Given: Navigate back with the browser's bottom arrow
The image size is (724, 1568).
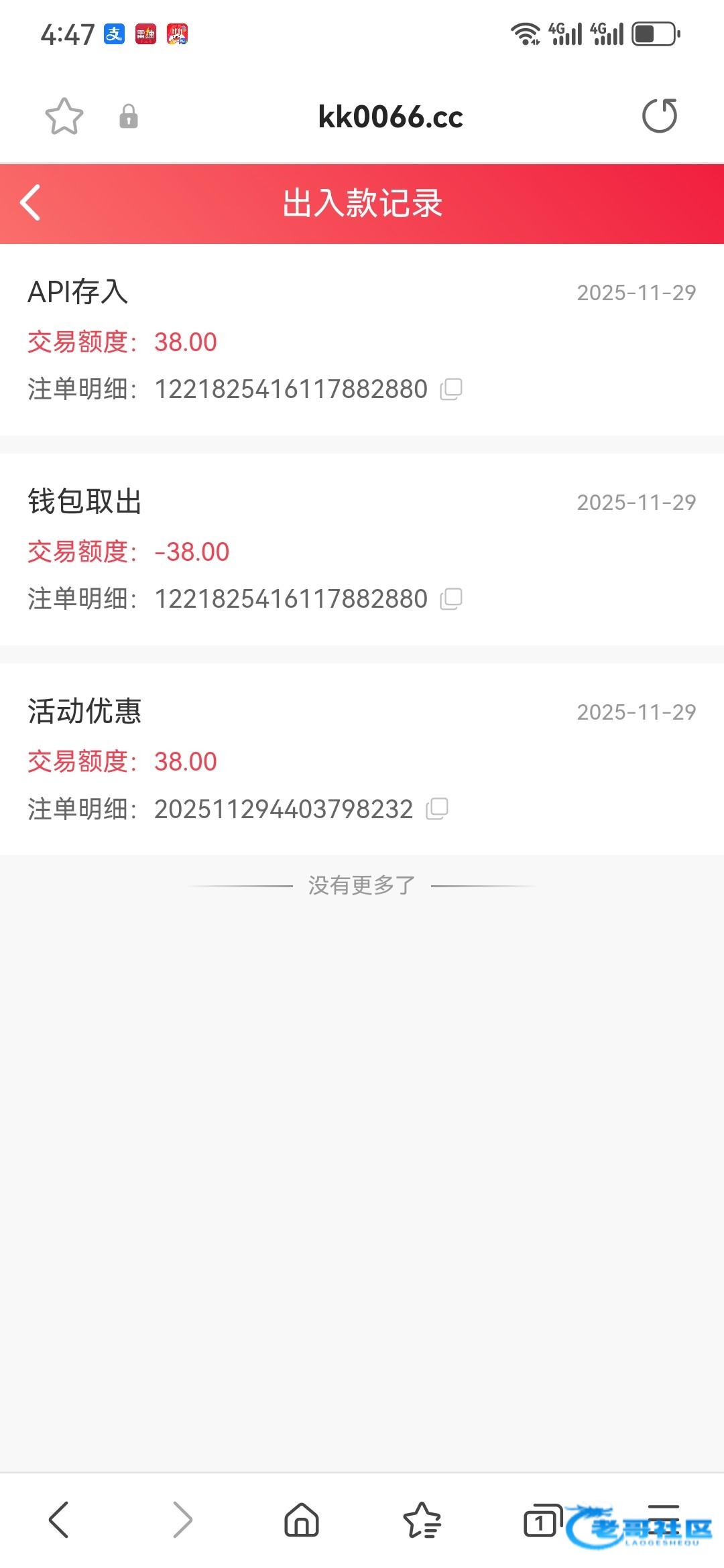Looking at the screenshot, I should coord(59,1520).
